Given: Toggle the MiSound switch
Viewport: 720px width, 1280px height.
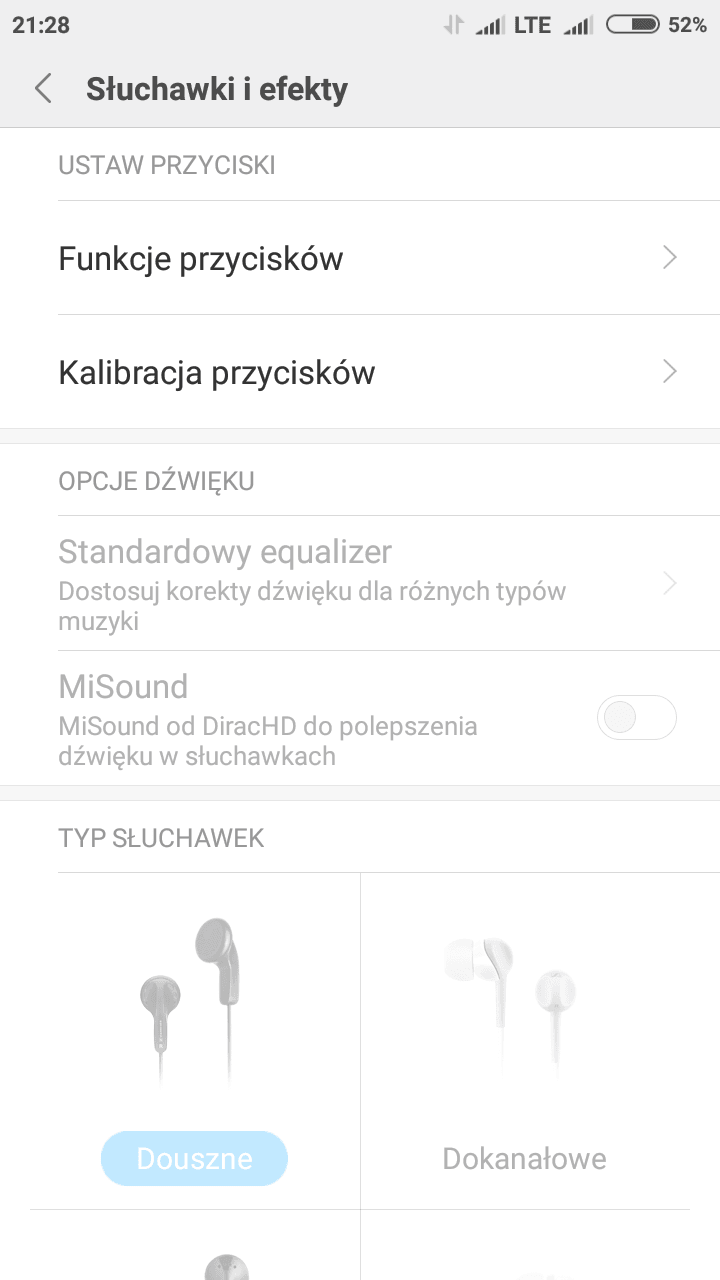Looking at the screenshot, I should click(636, 718).
